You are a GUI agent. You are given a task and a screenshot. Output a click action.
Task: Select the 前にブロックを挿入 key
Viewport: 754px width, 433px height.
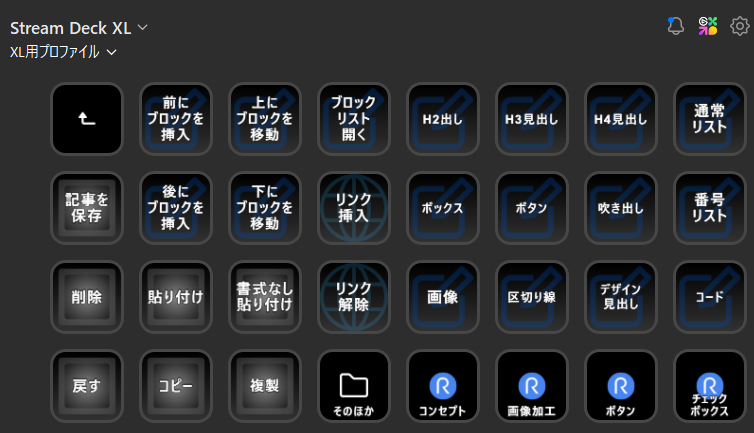(176, 118)
